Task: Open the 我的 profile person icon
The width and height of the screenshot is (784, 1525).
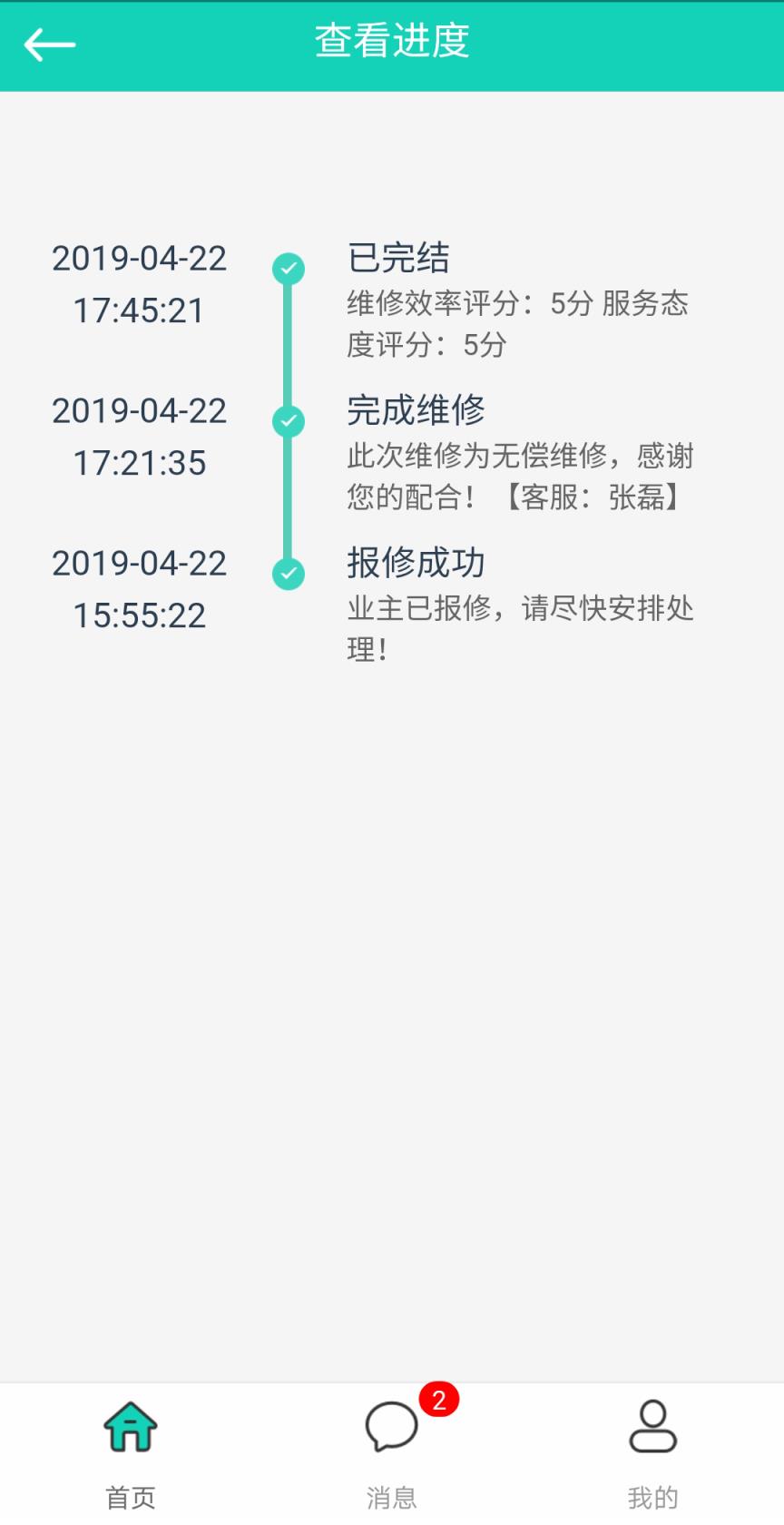Action: tap(652, 1425)
